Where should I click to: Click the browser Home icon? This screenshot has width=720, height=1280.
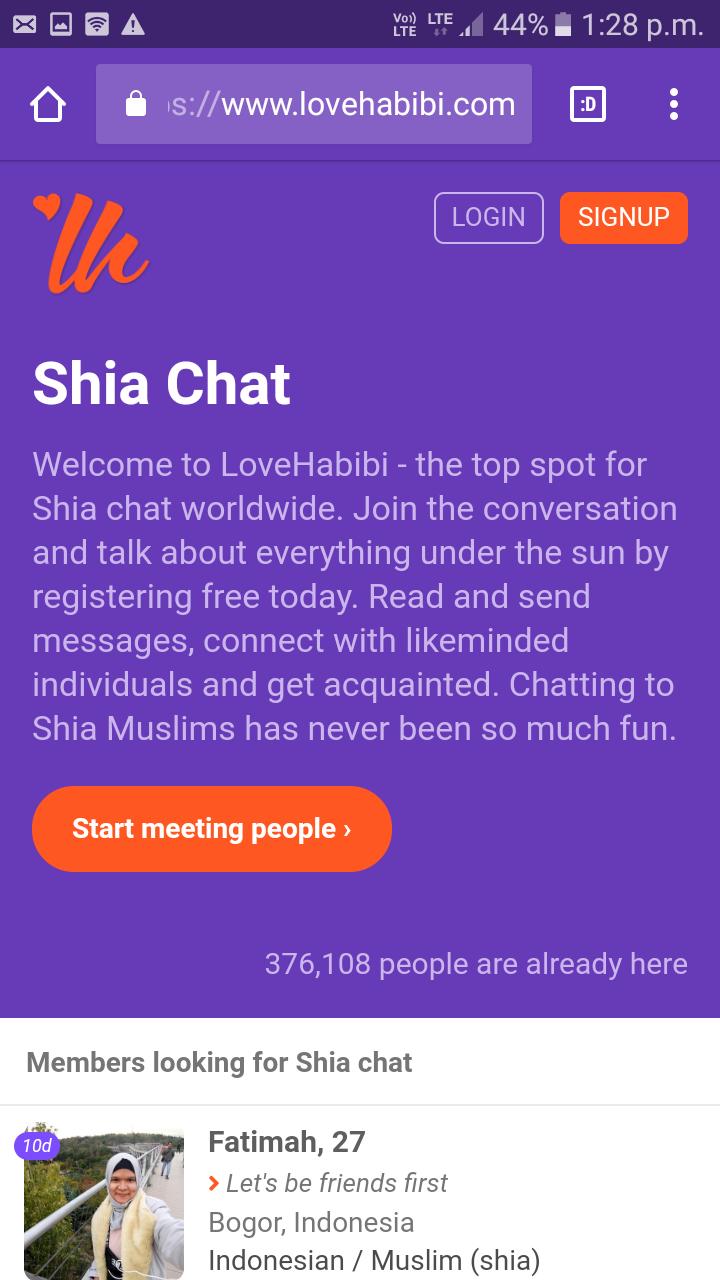coord(47,103)
